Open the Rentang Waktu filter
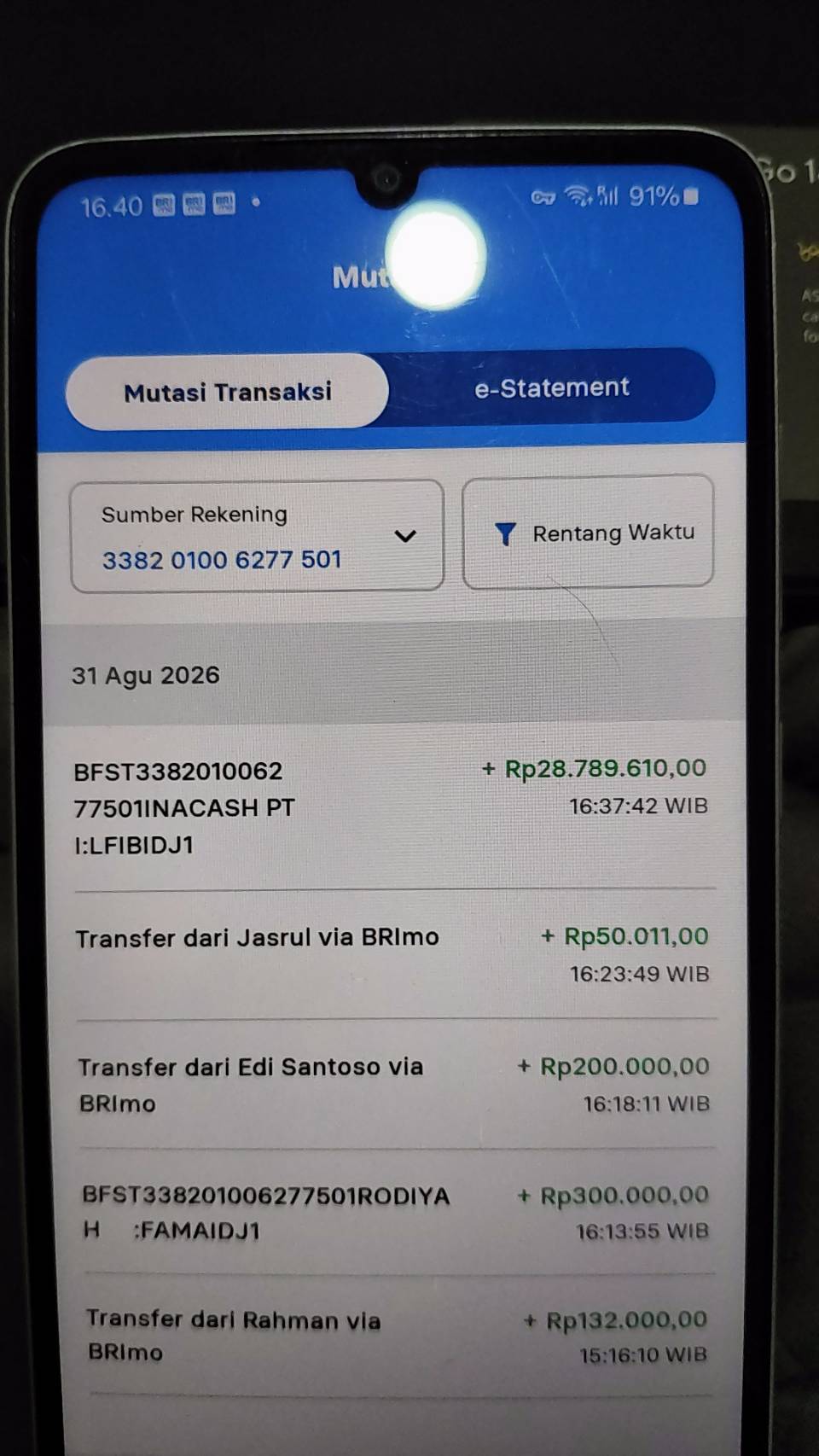Viewport: 819px width, 1456px height. point(588,532)
